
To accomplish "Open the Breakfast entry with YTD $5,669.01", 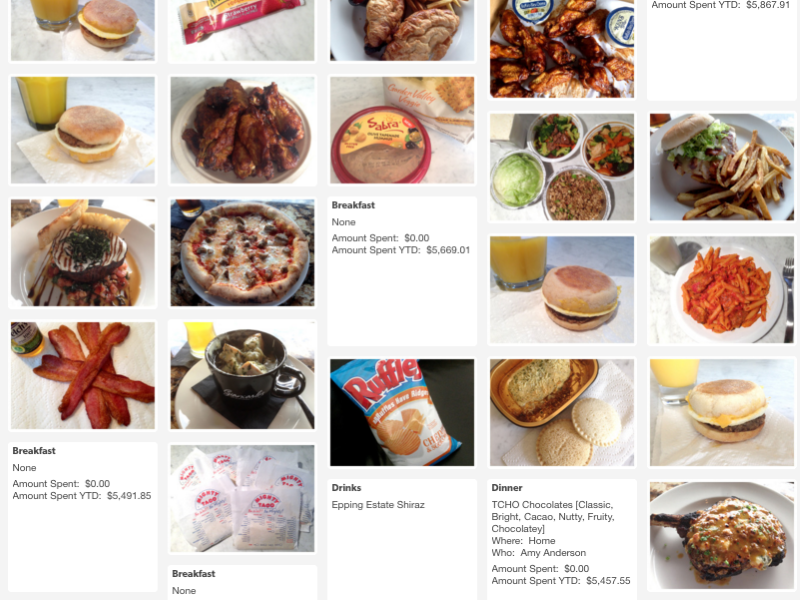I will pos(402,270).
